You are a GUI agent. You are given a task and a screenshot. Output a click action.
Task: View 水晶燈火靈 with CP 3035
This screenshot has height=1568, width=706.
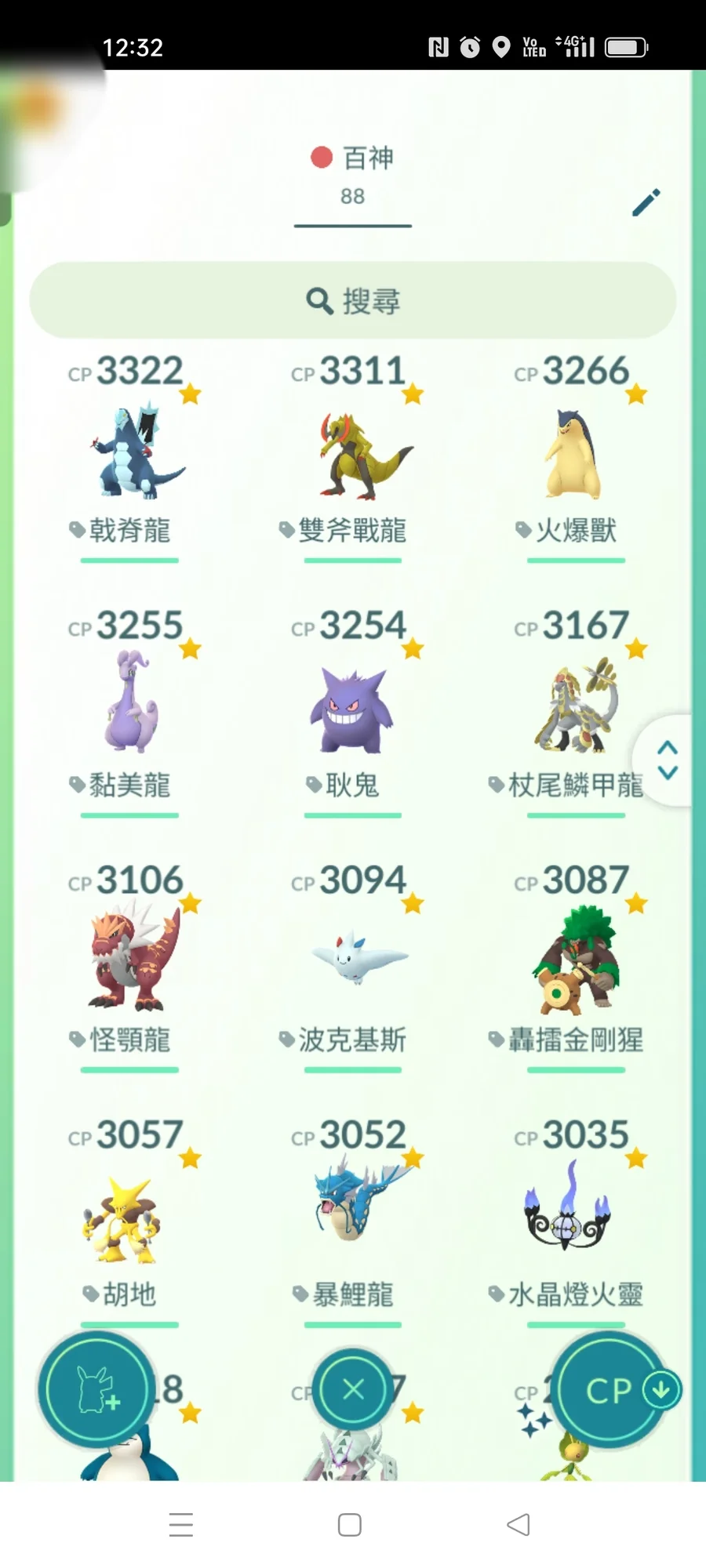[576, 1215]
